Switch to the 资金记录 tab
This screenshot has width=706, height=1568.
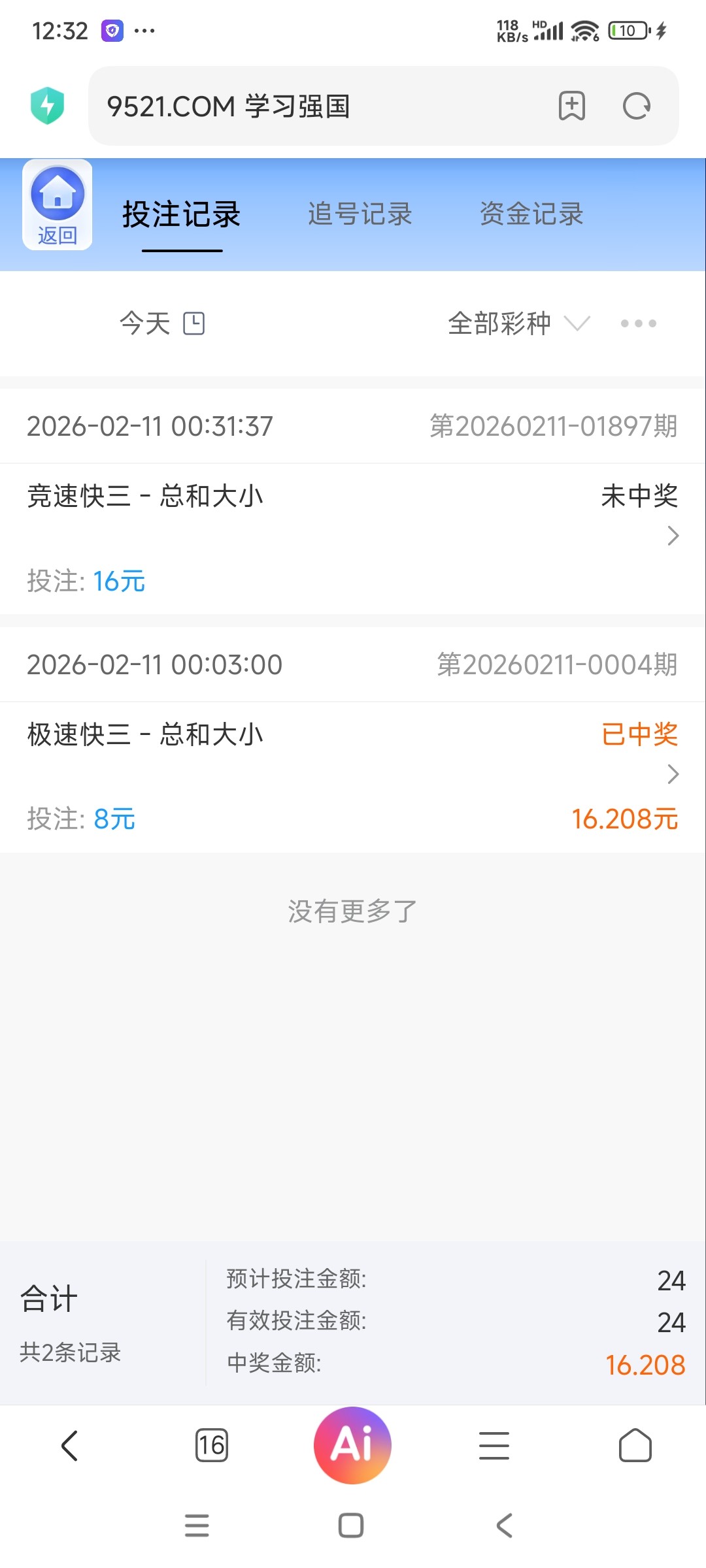531,214
